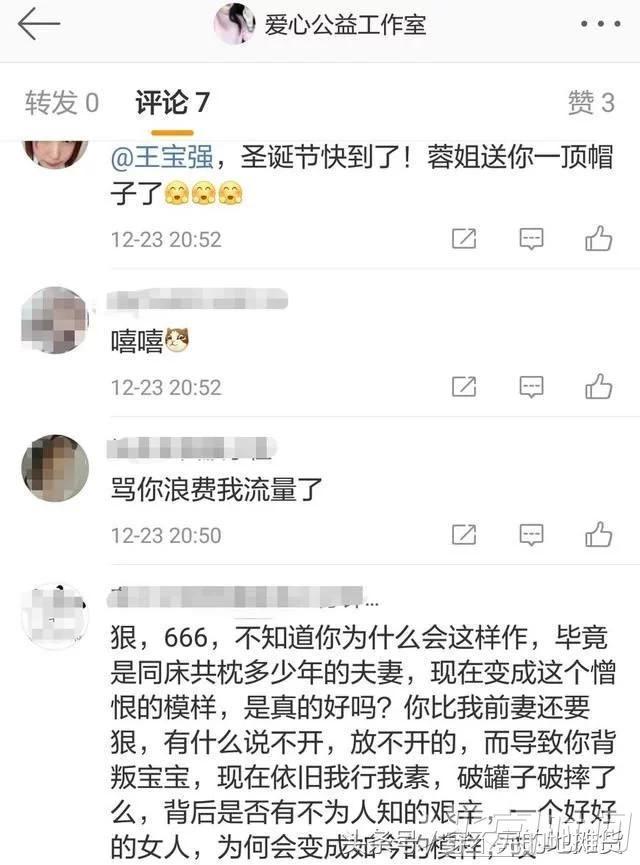Select the 评论 7 tab
Image resolution: width=640 pixels, height=865 pixels.
click(x=172, y=102)
